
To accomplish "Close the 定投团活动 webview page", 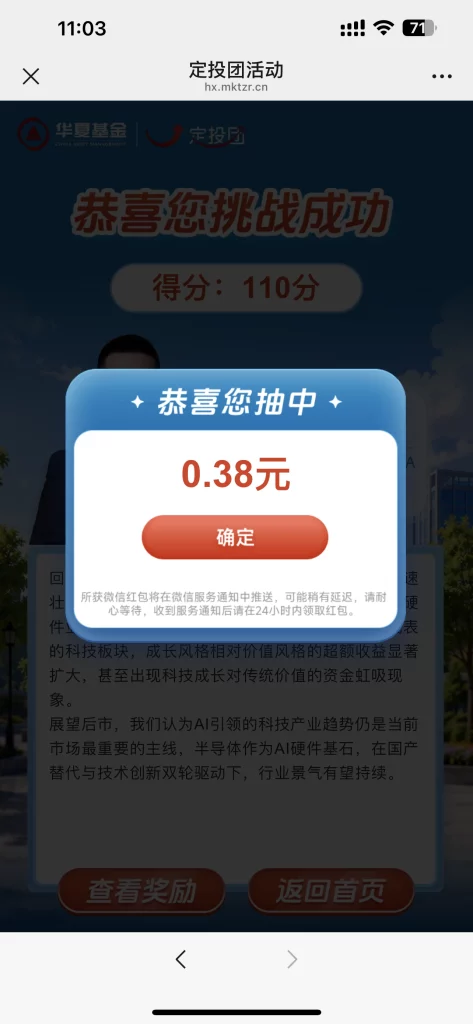I will coord(31,76).
